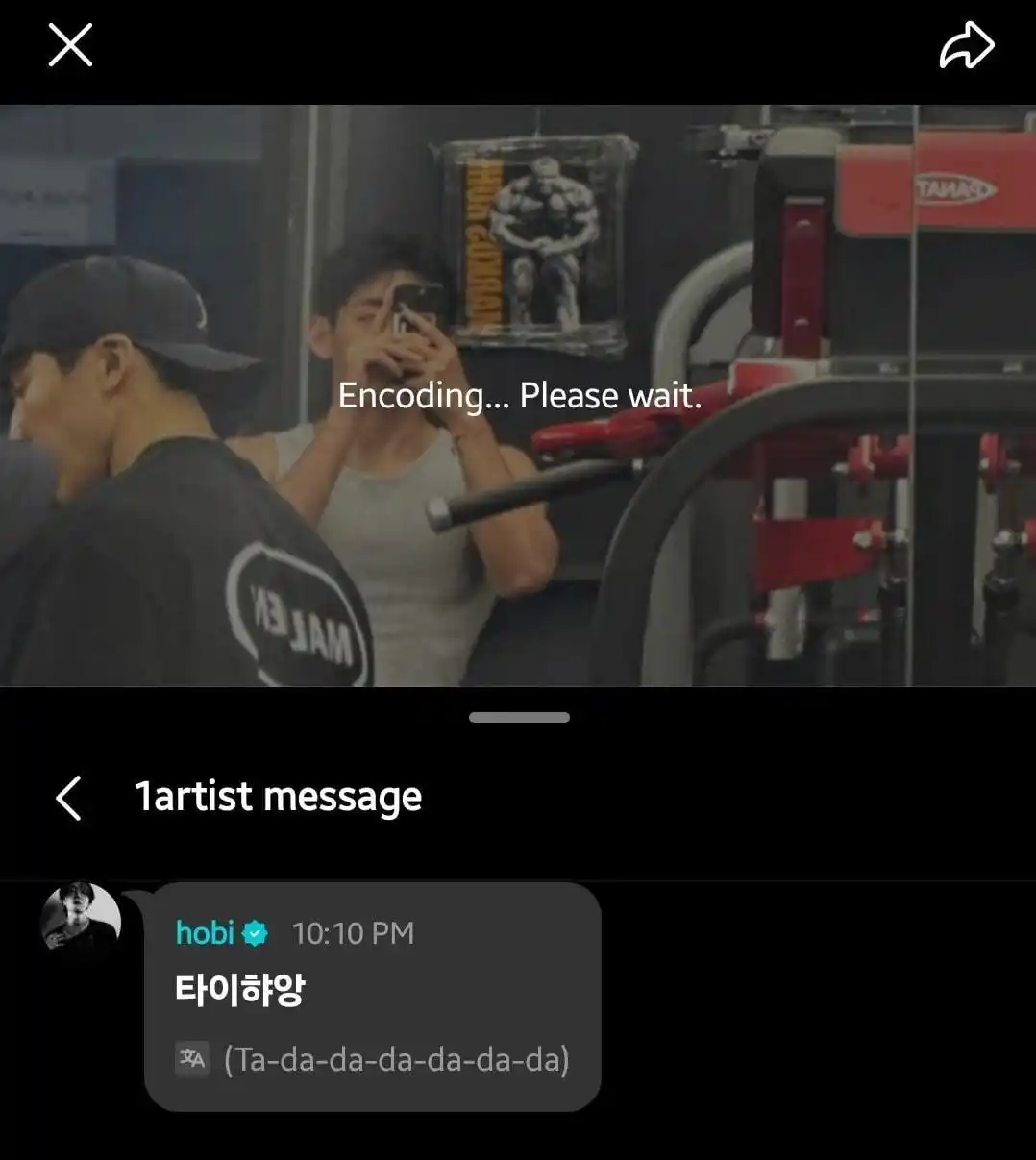
Task: Close the media viewer with the X
Action: pos(70,45)
